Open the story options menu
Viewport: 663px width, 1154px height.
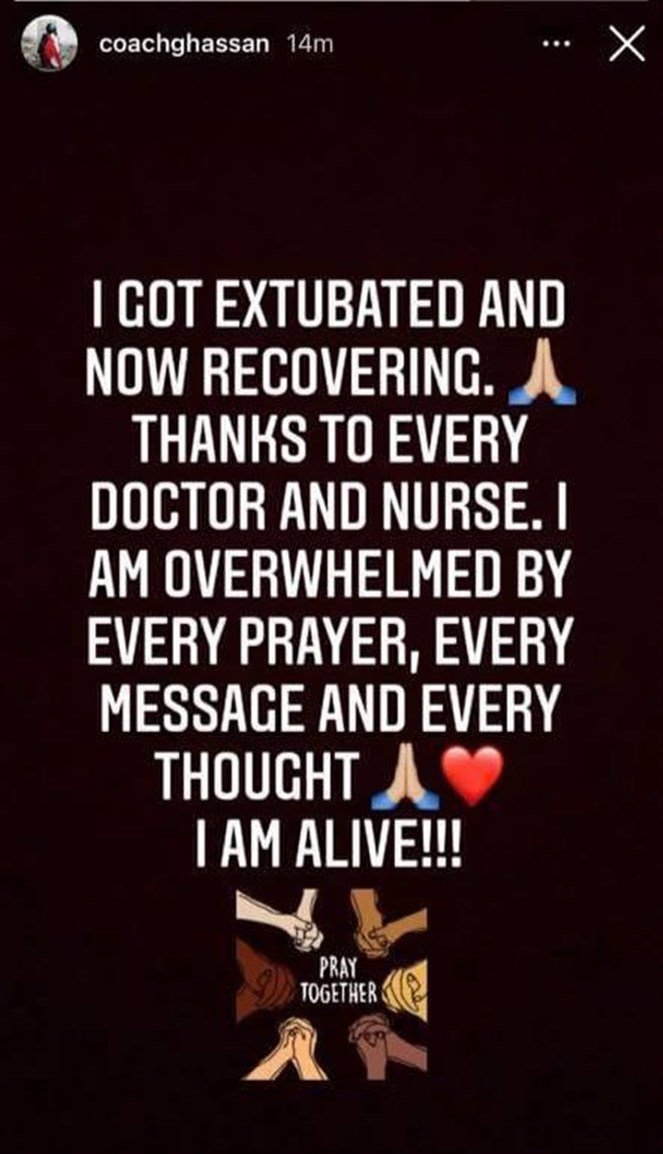556,44
